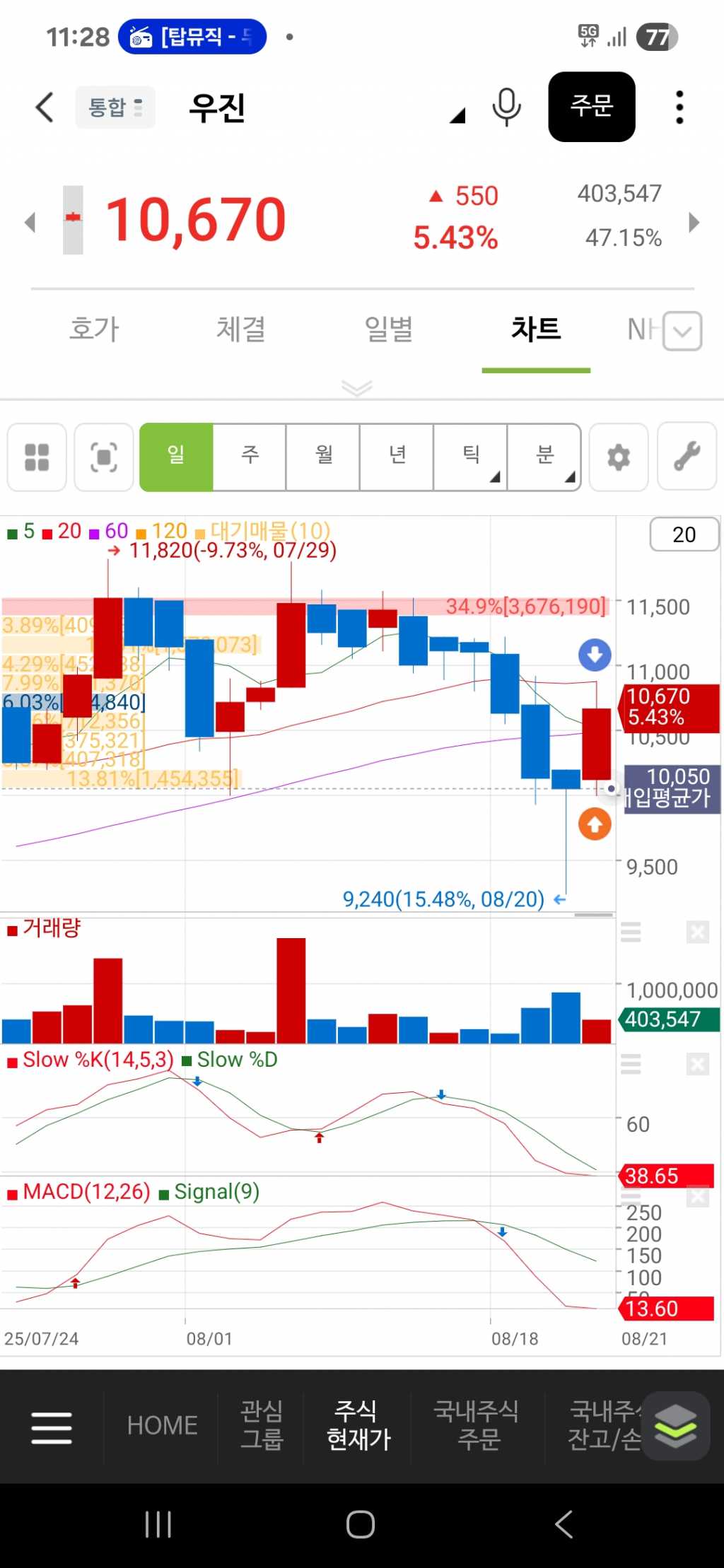Screen dimensions: 724x1568
Task: Open the 통합 market selector
Action: (115, 107)
